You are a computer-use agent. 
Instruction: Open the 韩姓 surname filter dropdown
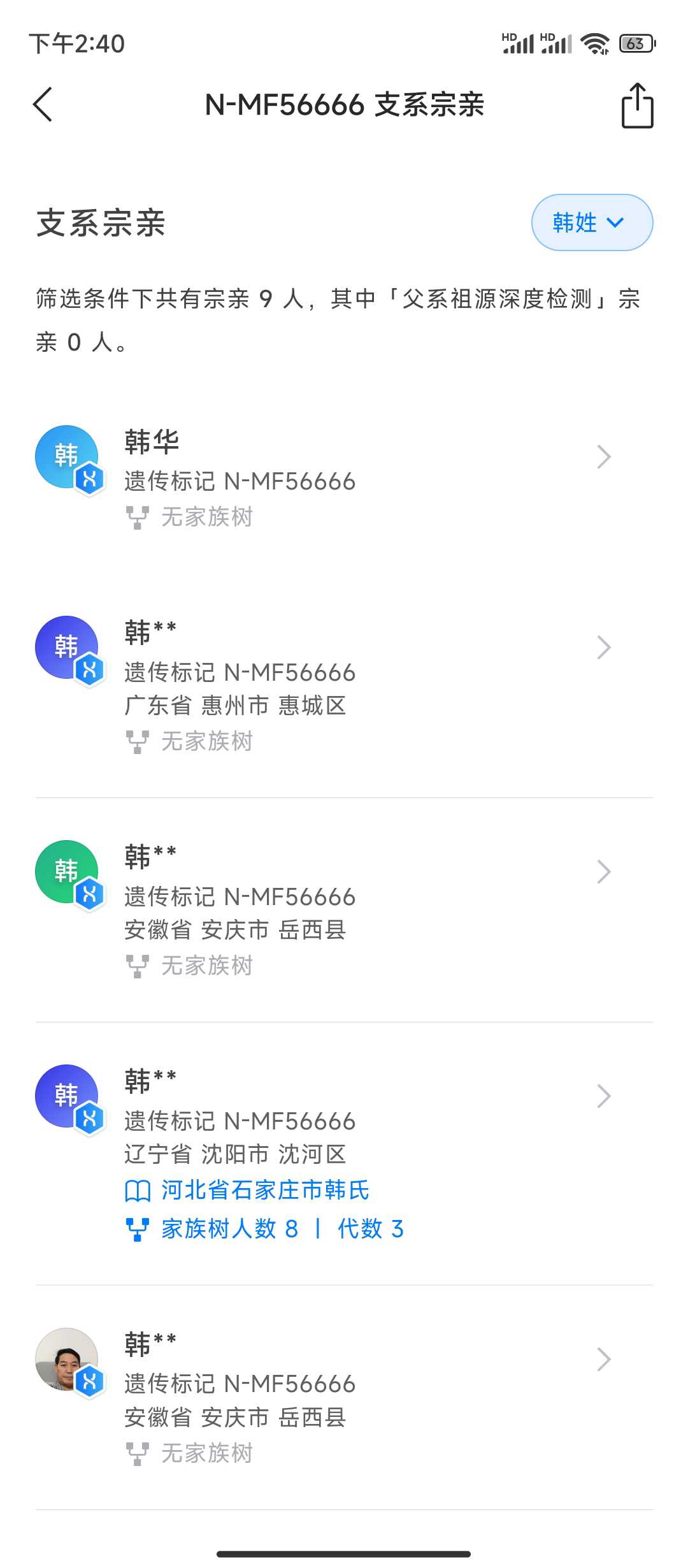pos(592,222)
